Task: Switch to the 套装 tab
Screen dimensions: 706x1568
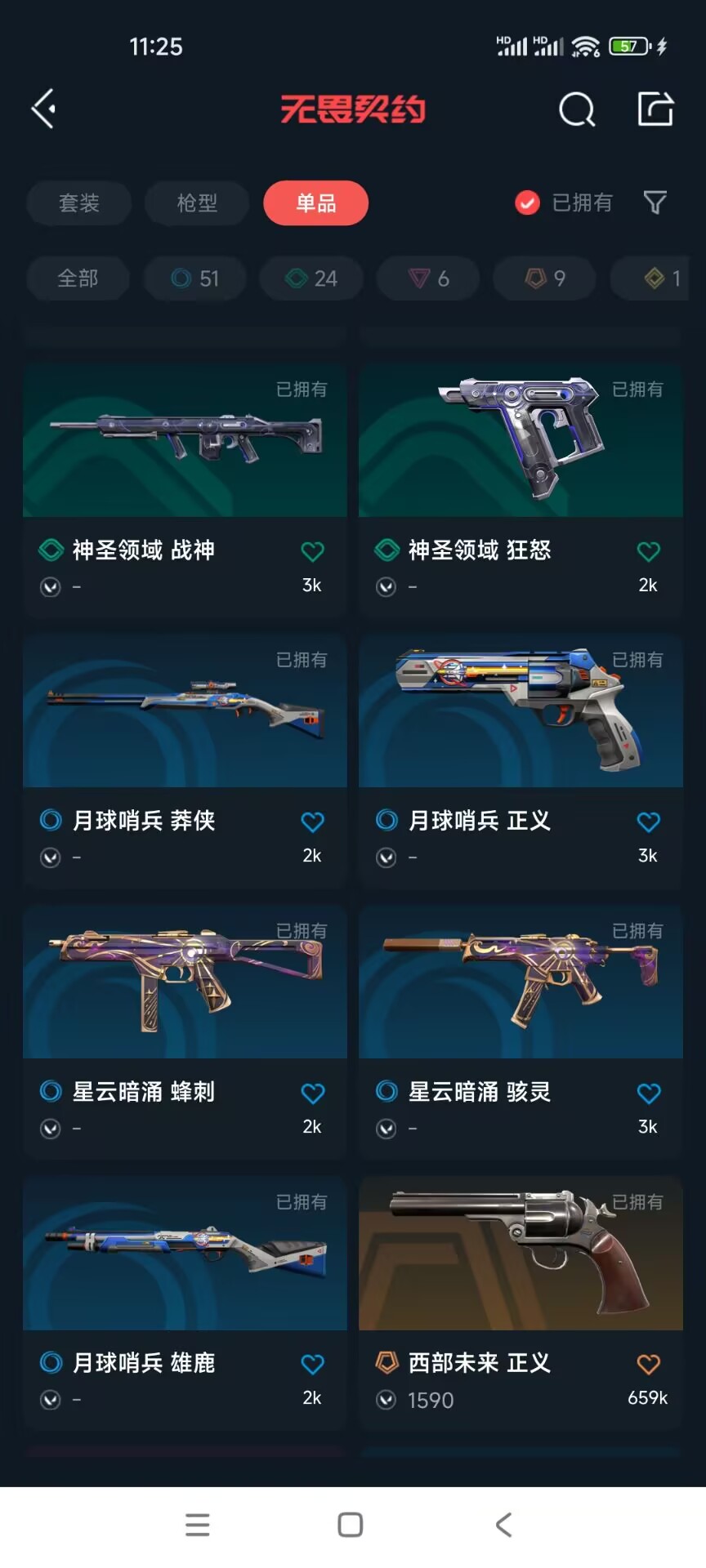Action: [79, 203]
